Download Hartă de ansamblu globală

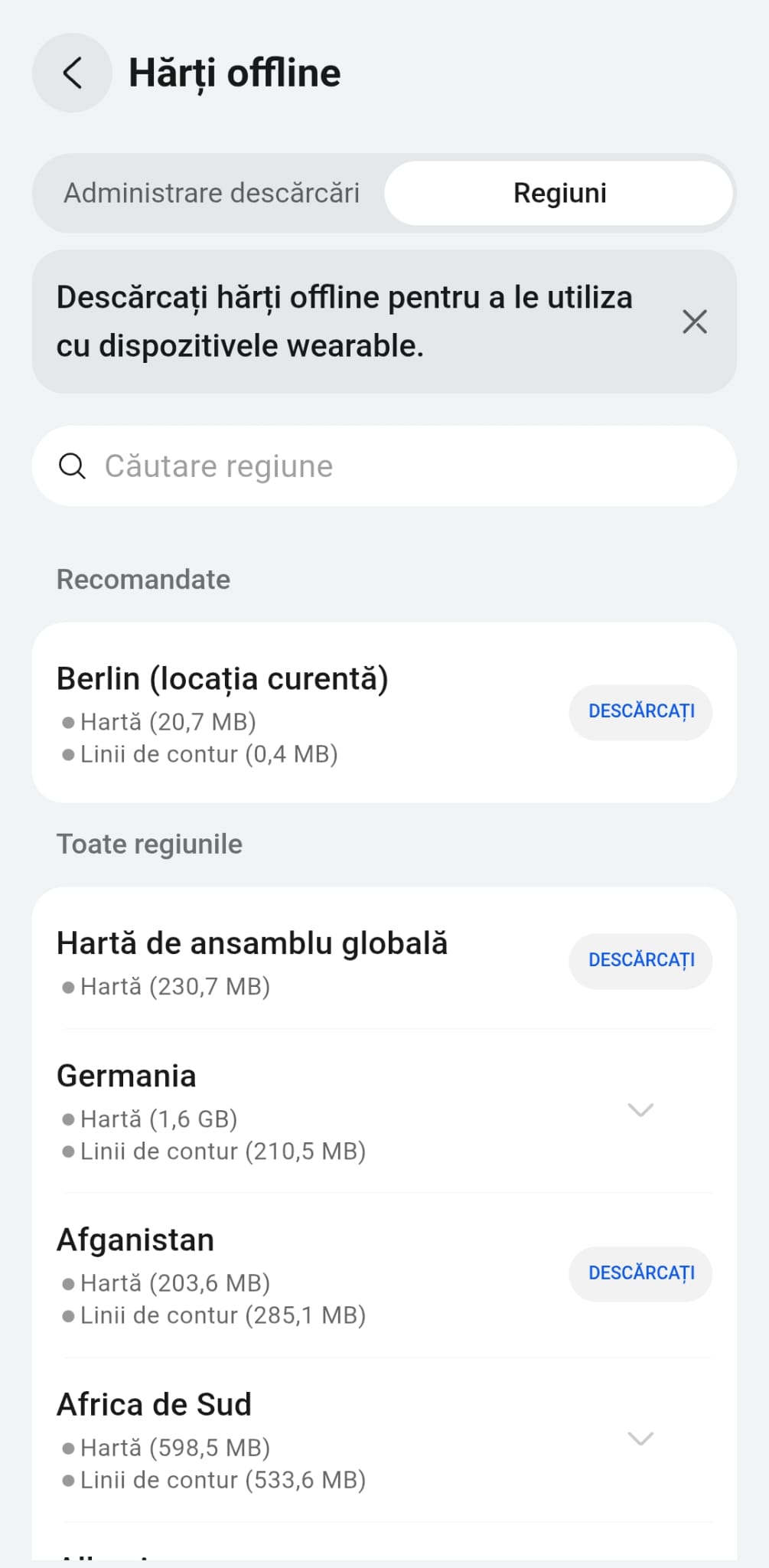pyautogui.click(x=640, y=961)
